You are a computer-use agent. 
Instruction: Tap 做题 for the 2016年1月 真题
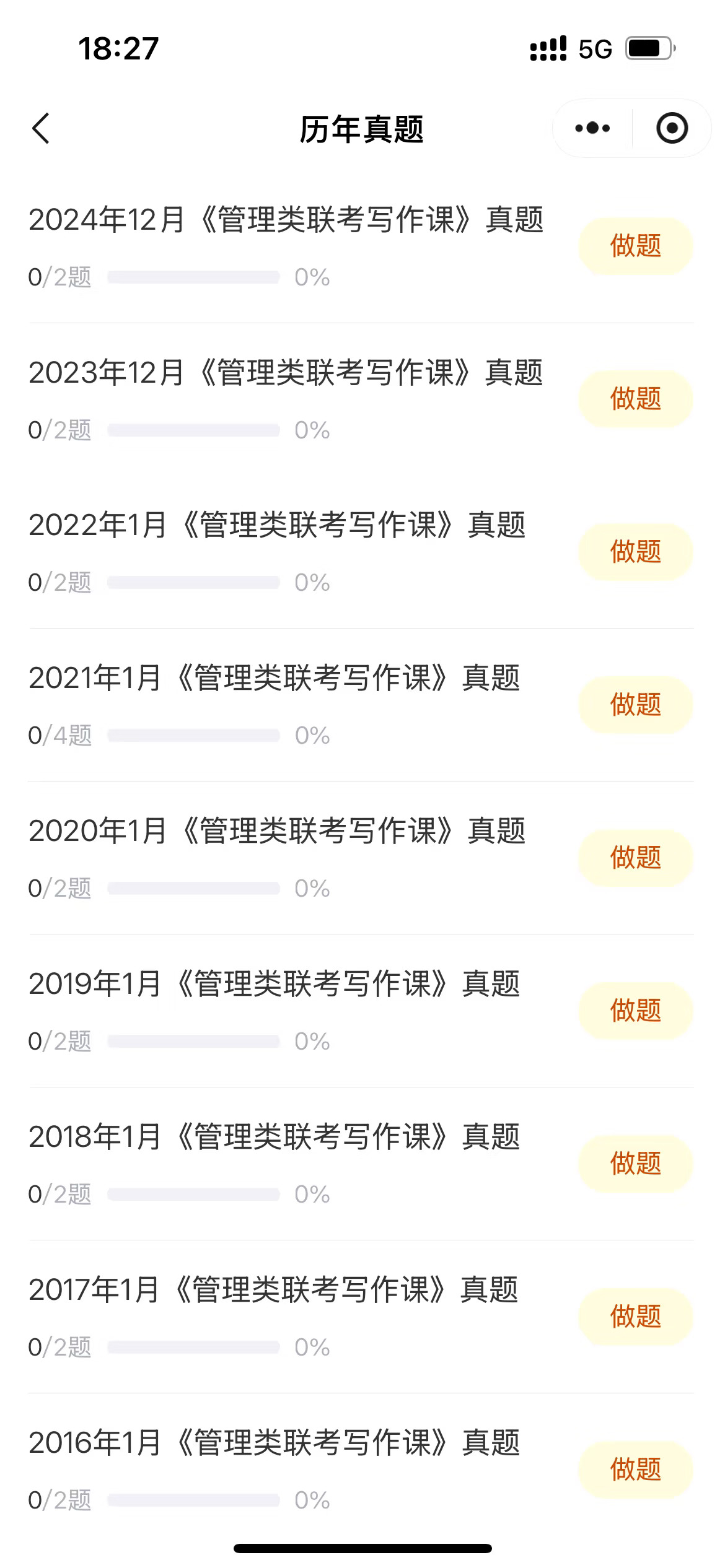[635, 1470]
